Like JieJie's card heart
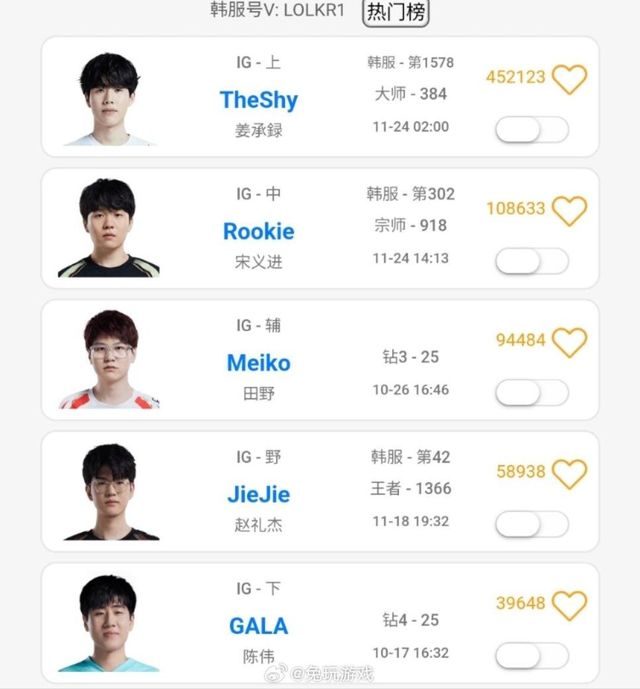This screenshot has width=640, height=689. (569, 473)
